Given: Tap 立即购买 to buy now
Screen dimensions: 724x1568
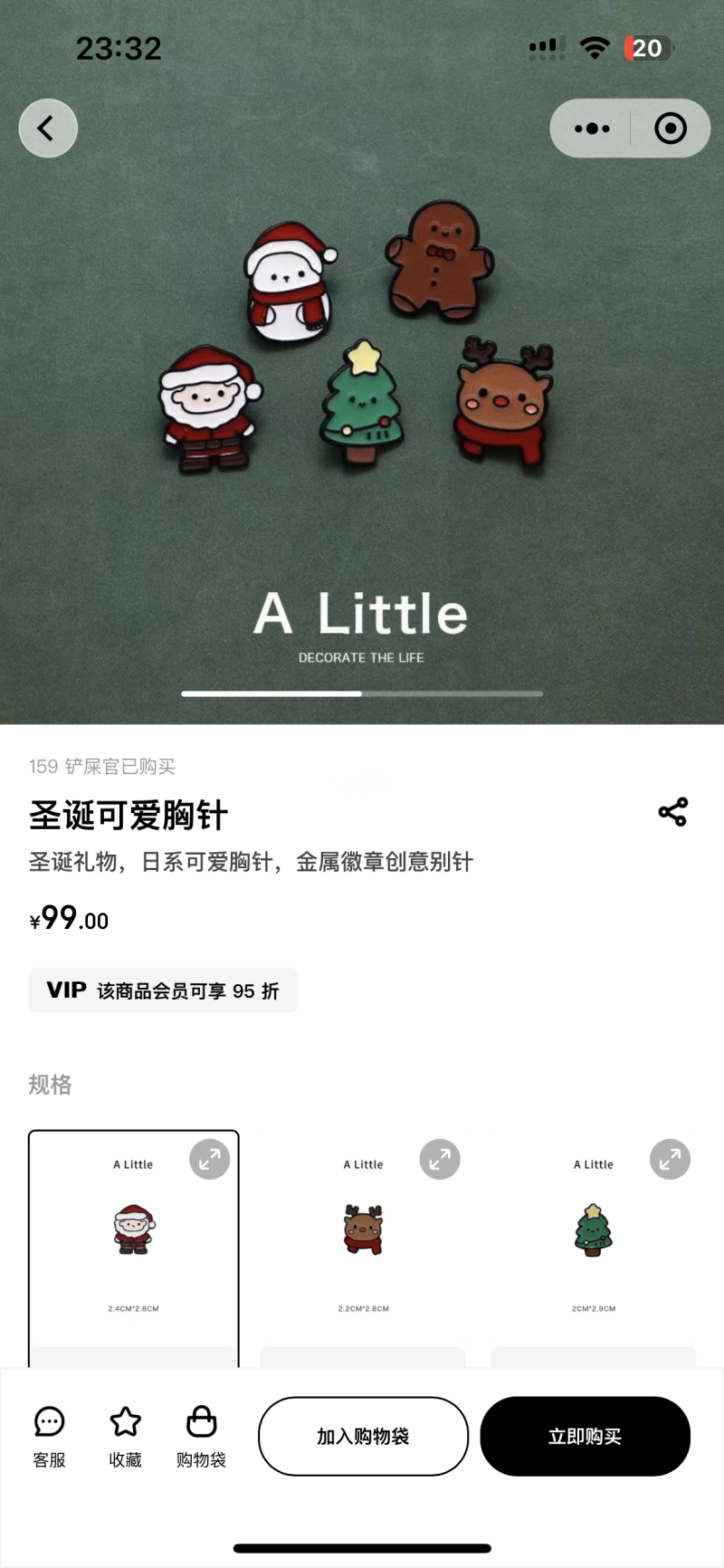Looking at the screenshot, I should (585, 1437).
